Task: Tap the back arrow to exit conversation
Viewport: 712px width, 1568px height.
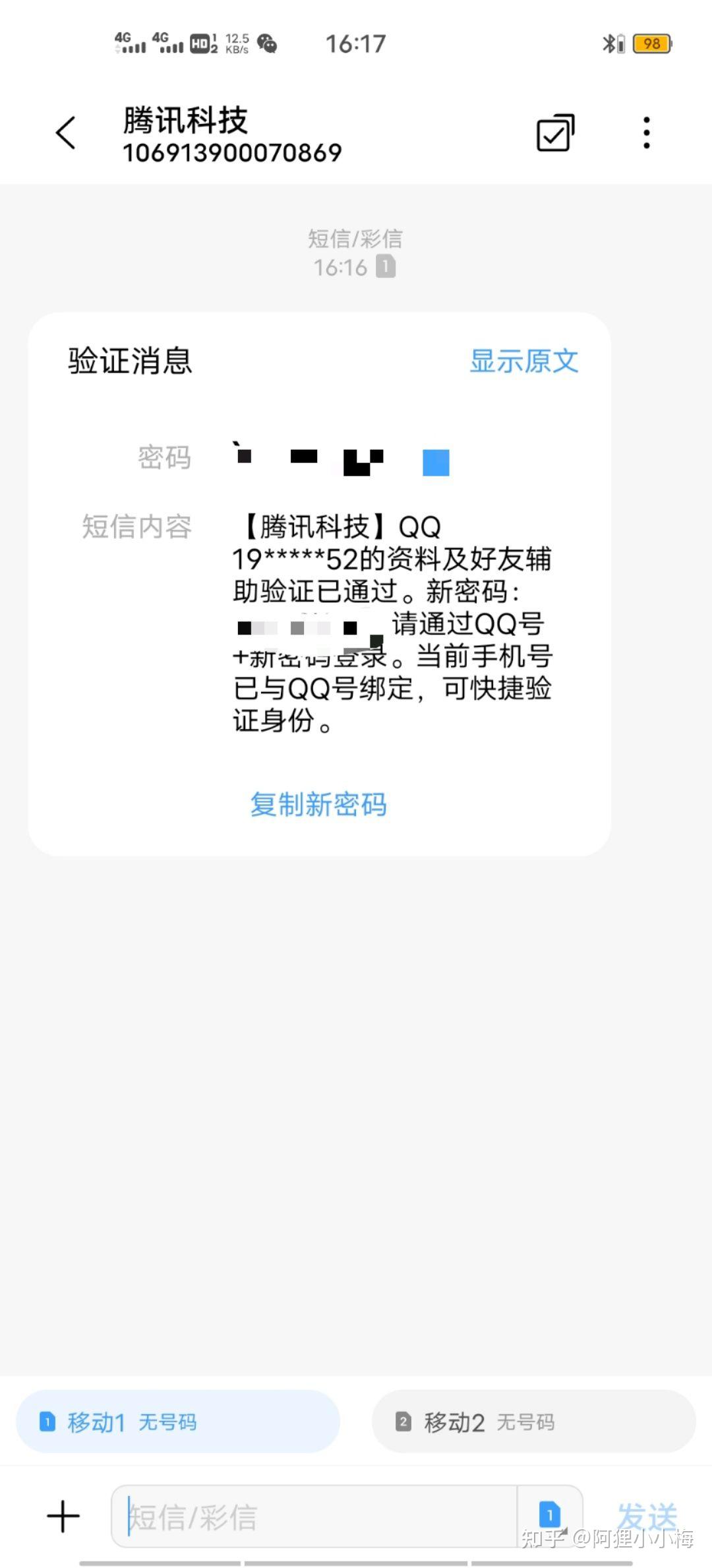Action: [x=64, y=132]
